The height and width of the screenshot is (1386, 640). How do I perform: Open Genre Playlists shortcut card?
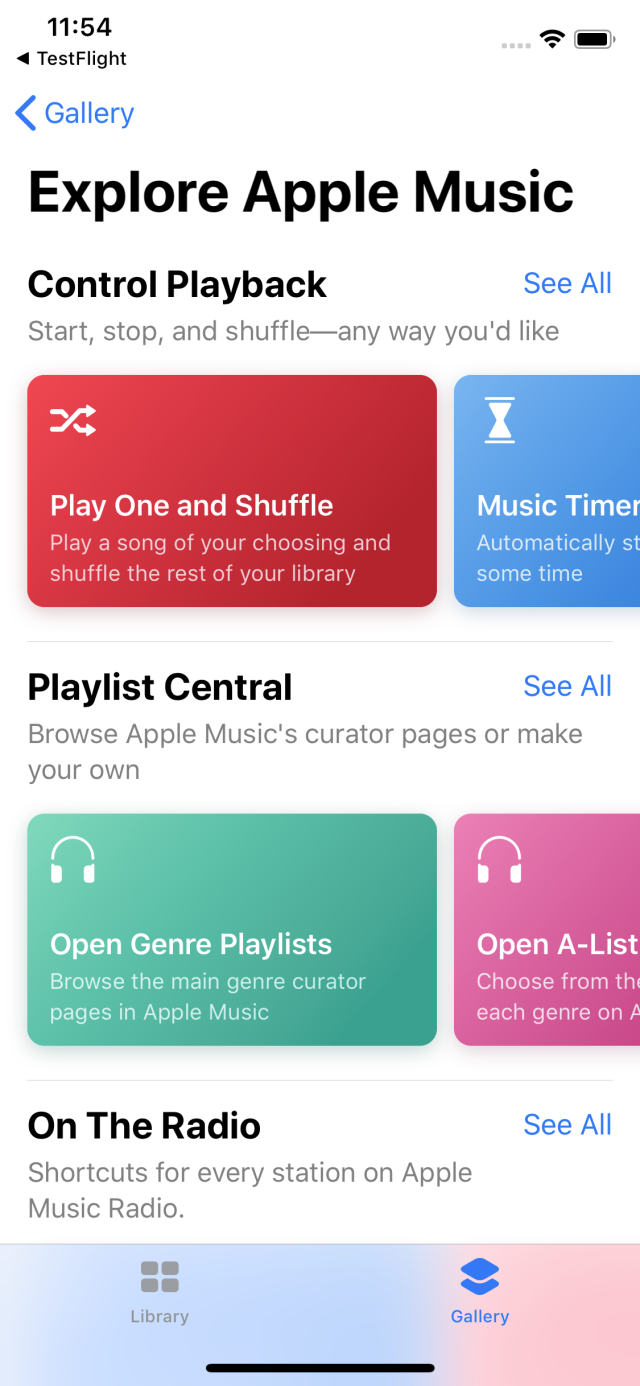[232, 930]
